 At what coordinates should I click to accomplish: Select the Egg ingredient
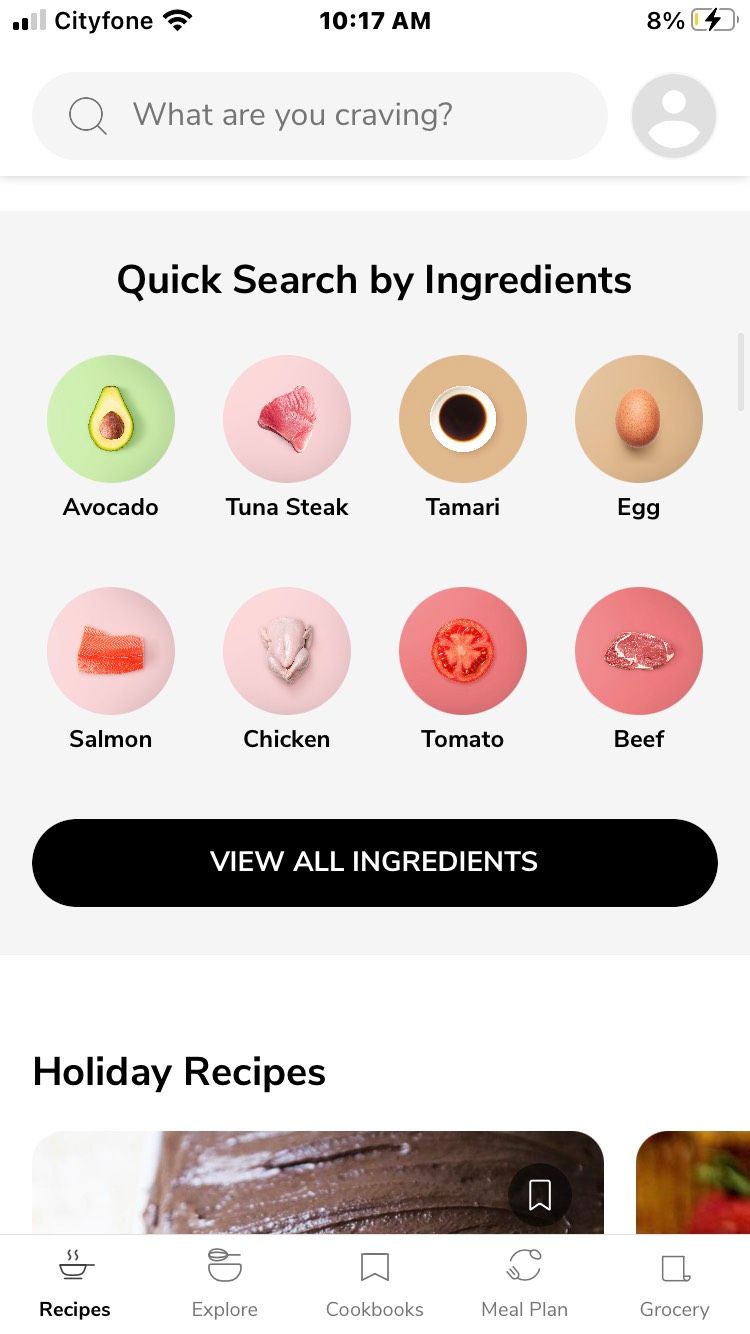coord(638,418)
